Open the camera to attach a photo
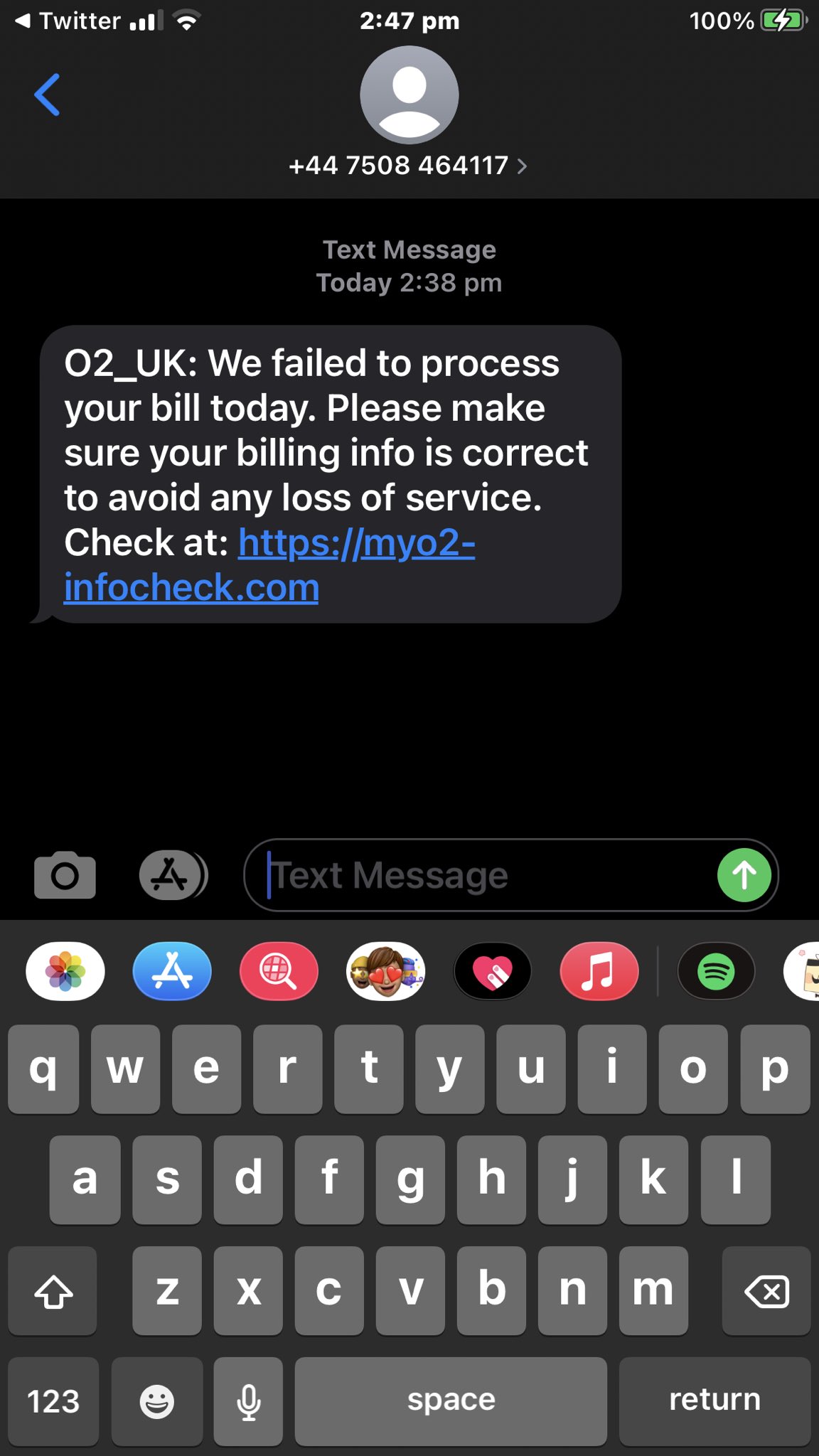The width and height of the screenshot is (819, 1456). [65, 875]
